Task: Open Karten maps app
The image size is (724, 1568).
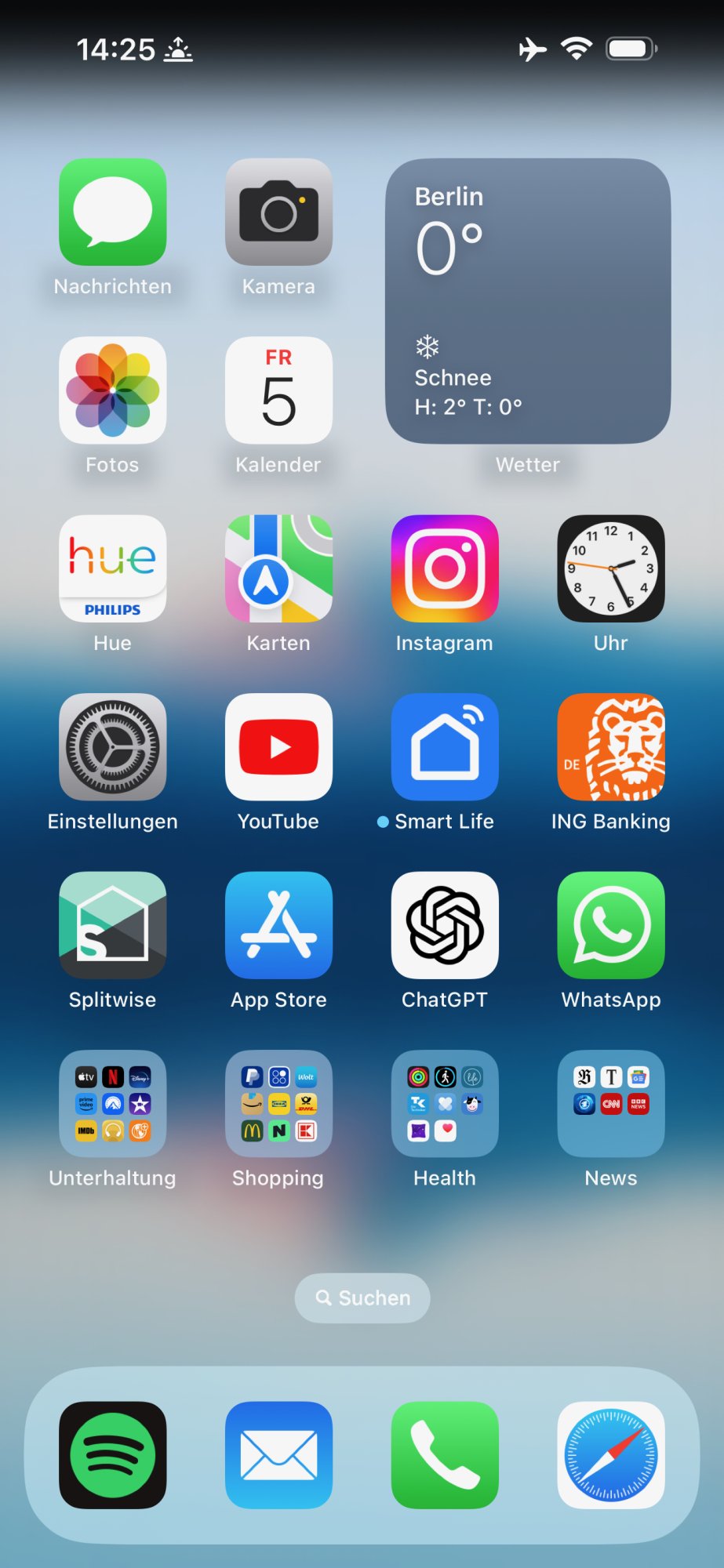Action: pos(278,568)
